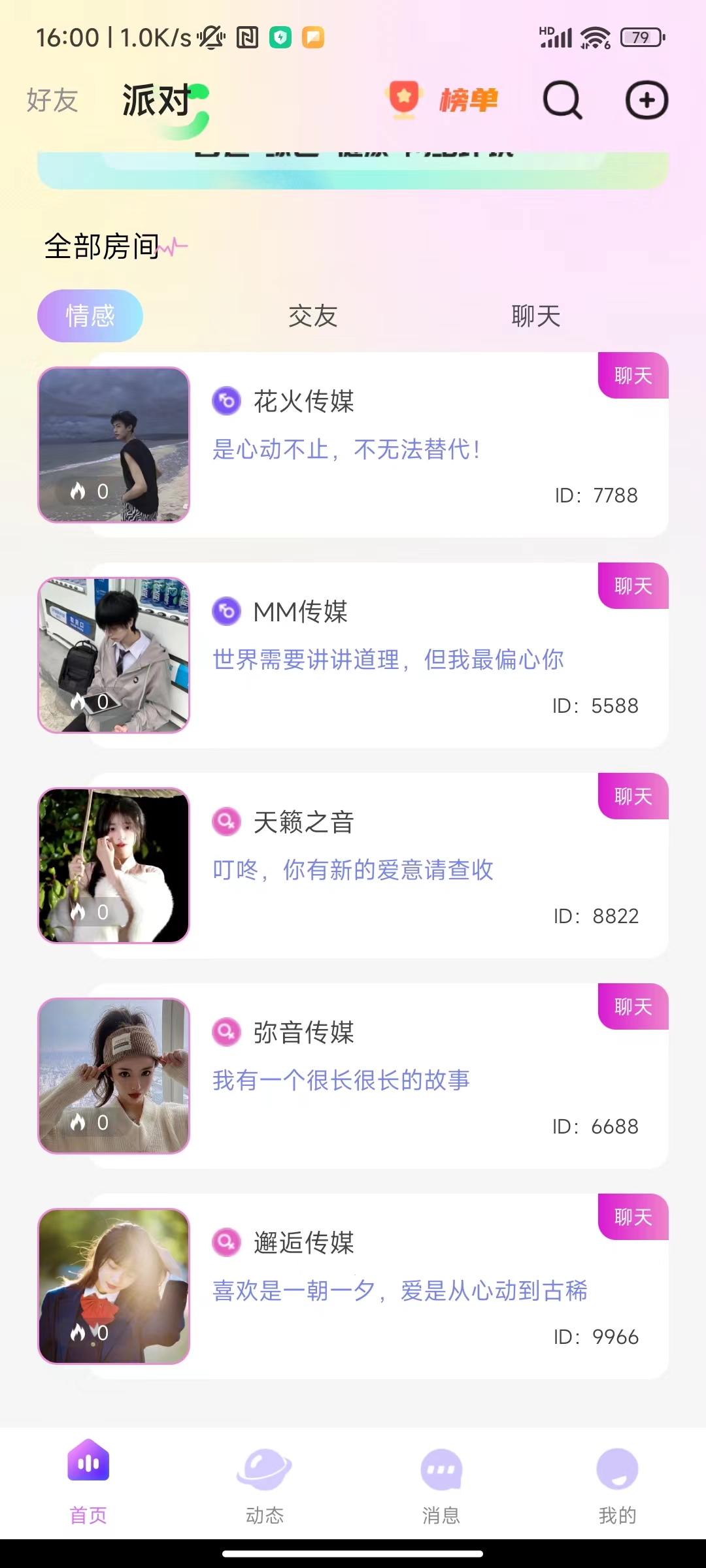The height and width of the screenshot is (1568, 706).
Task: Open the search icon
Action: point(562,101)
